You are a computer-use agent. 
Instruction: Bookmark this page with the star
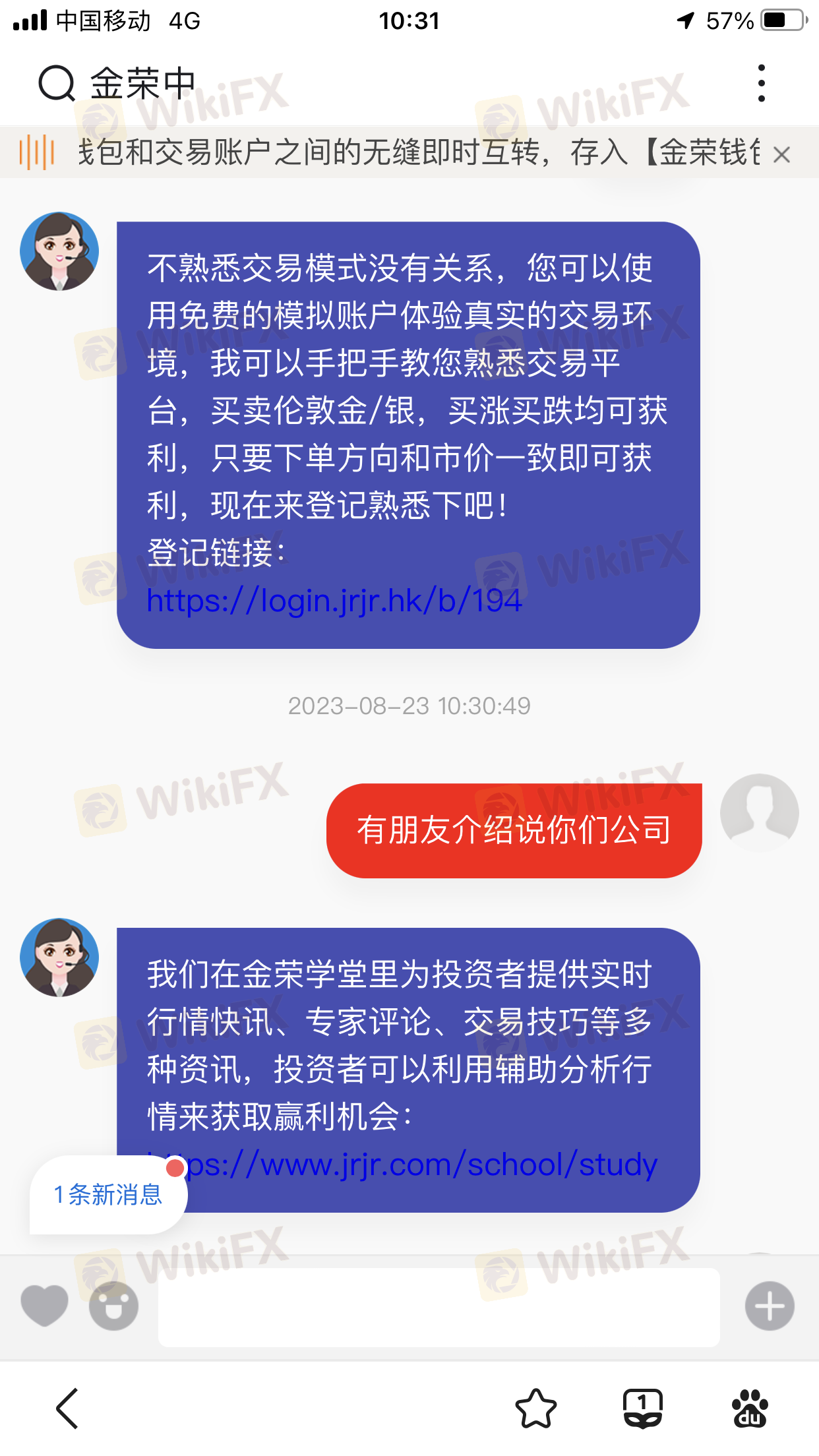535,1409
